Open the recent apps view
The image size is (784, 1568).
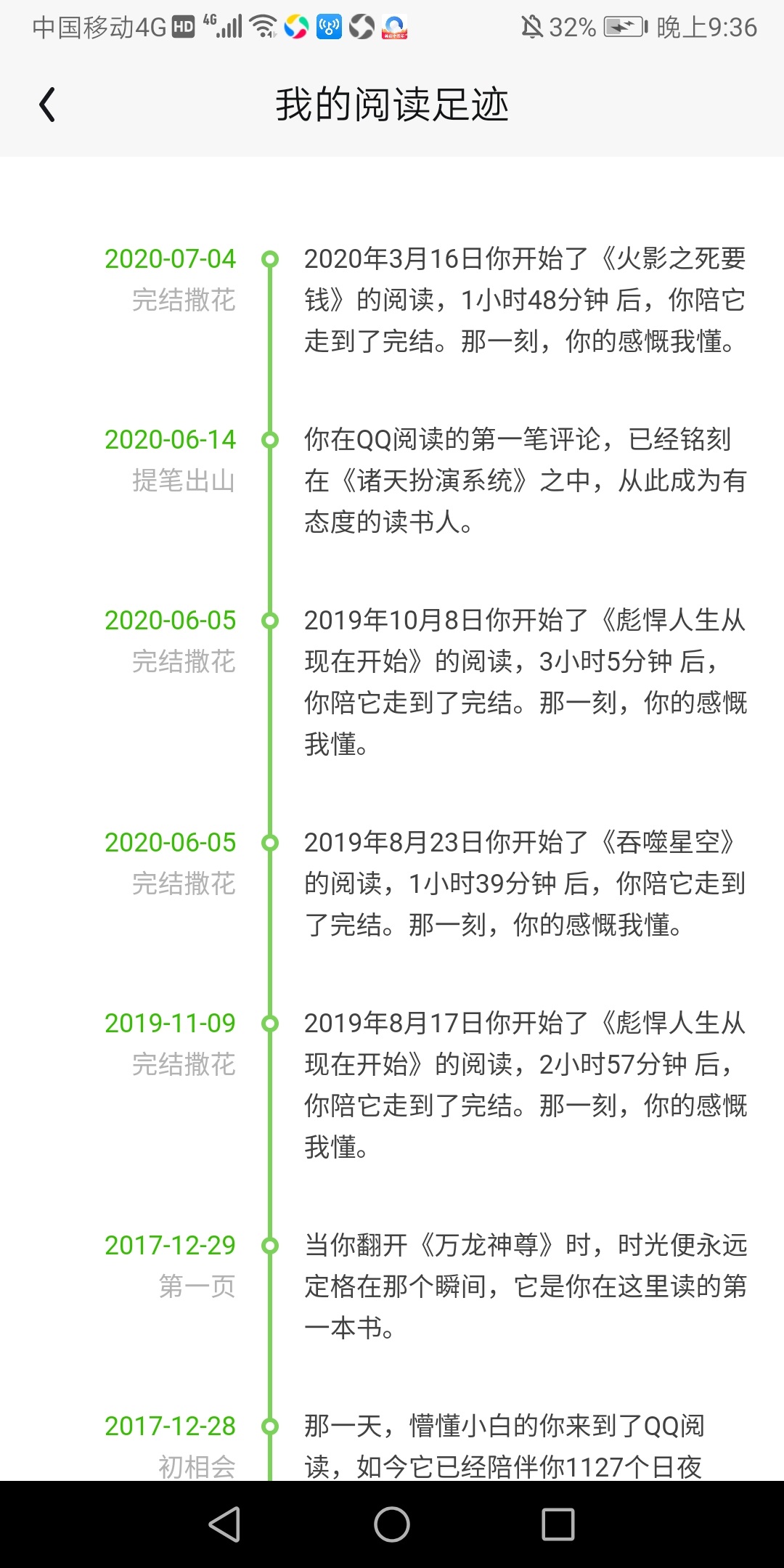(558, 1524)
